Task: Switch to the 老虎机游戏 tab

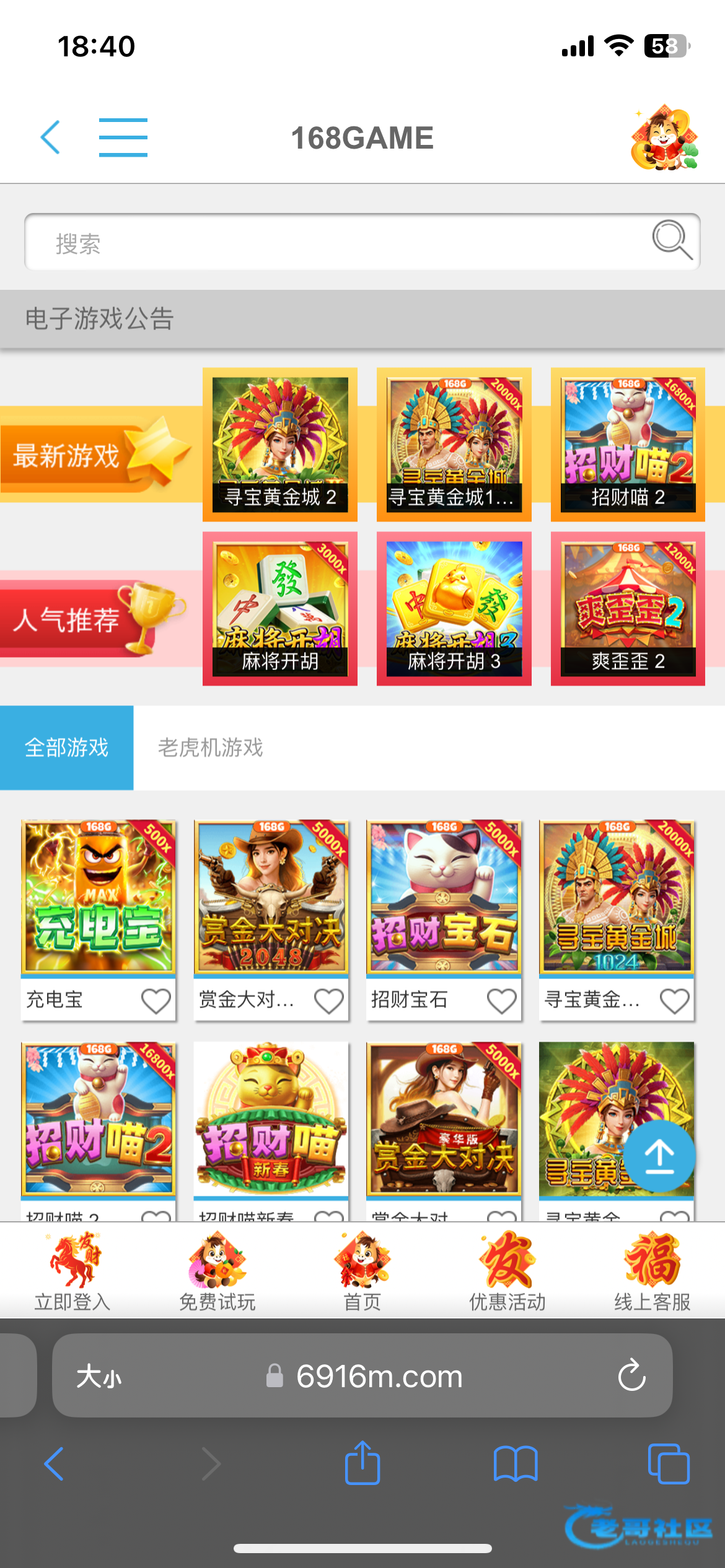Action: 211,747
